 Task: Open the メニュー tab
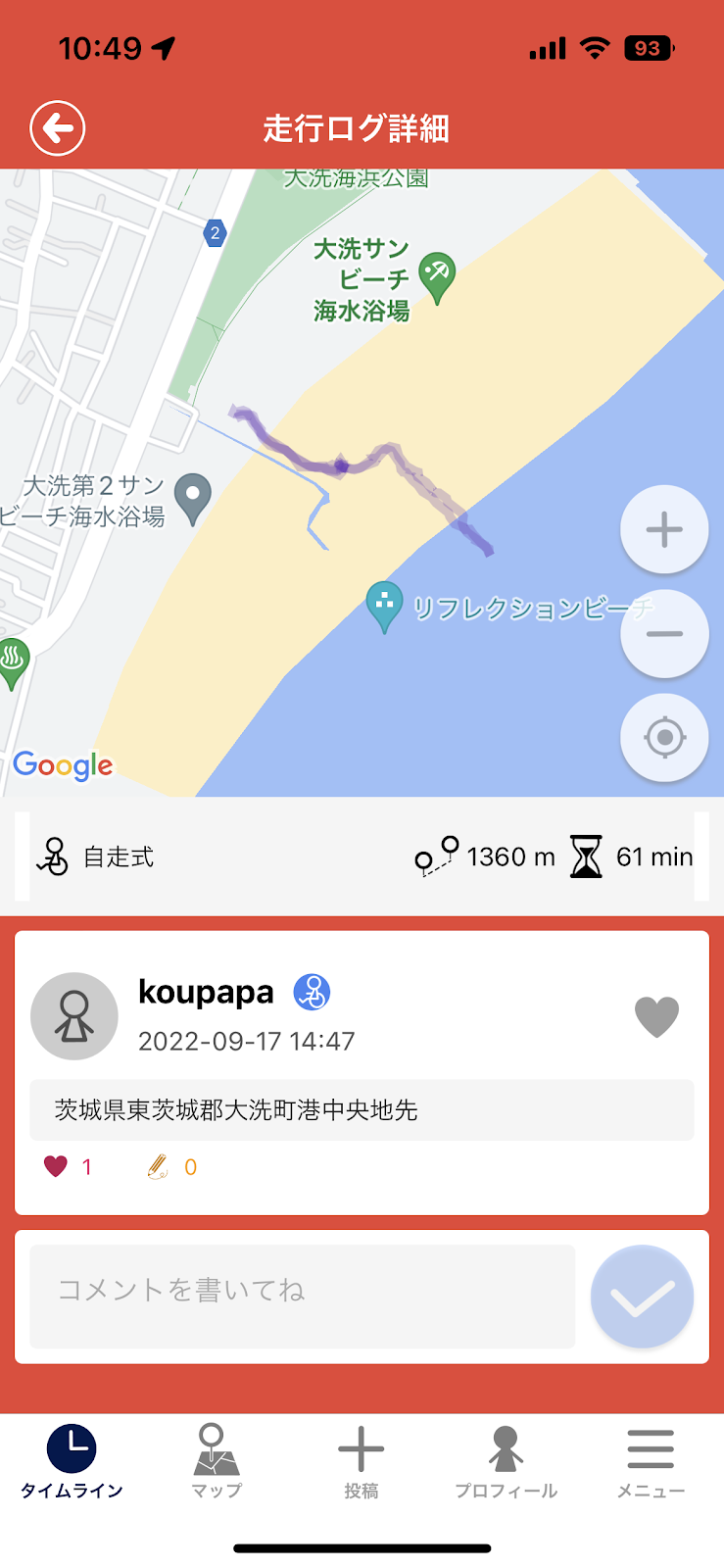point(651,1461)
